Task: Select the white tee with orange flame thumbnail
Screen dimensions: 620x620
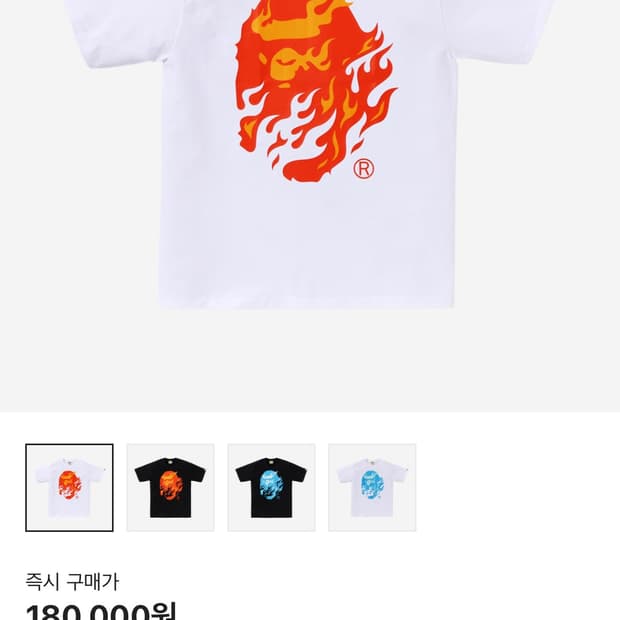Action: [x=70, y=488]
